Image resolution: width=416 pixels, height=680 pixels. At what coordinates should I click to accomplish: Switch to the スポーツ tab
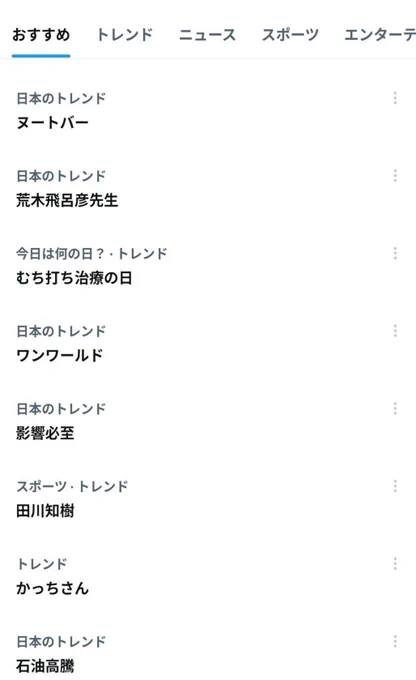tap(290, 35)
